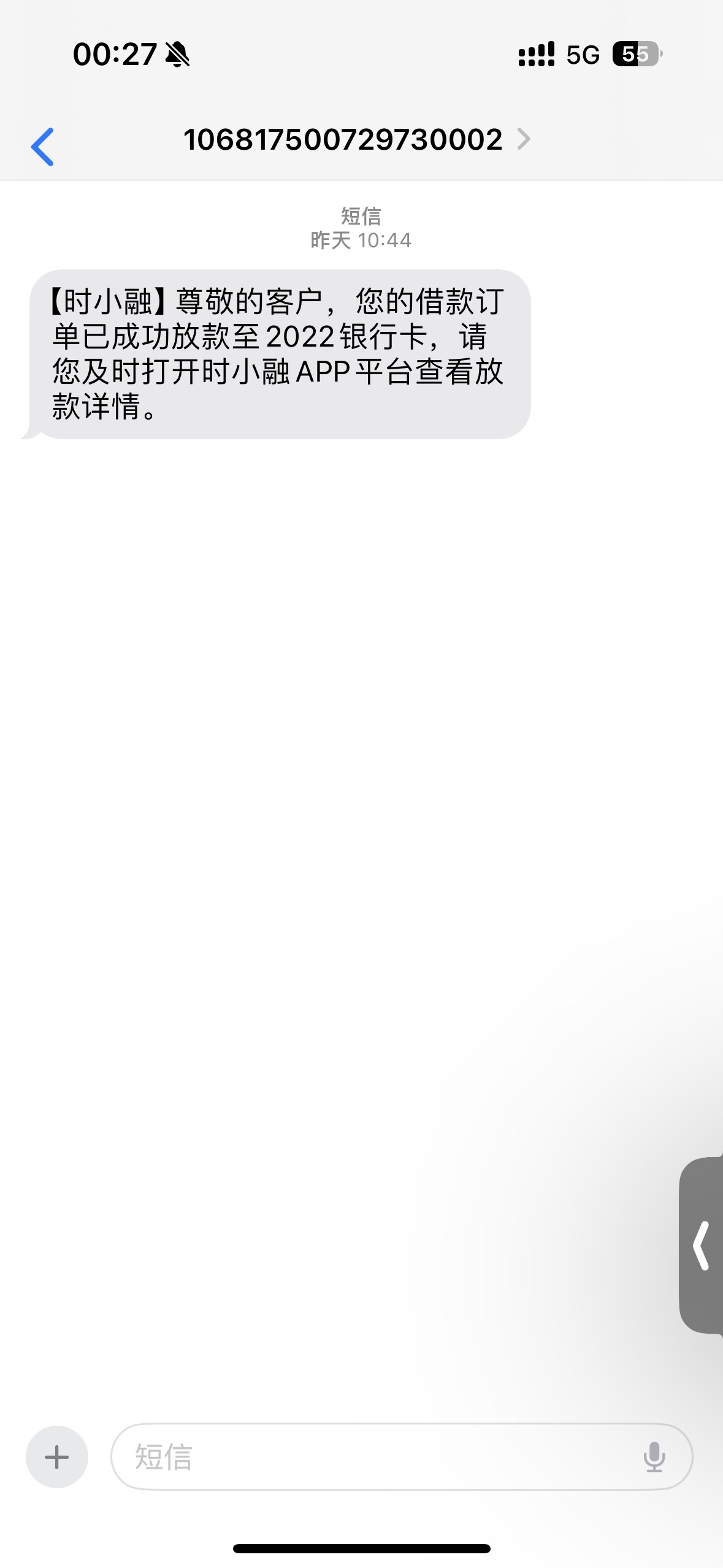Open contact details for 106817500729730002
Screen dimensions: 723x1568
(357, 139)
